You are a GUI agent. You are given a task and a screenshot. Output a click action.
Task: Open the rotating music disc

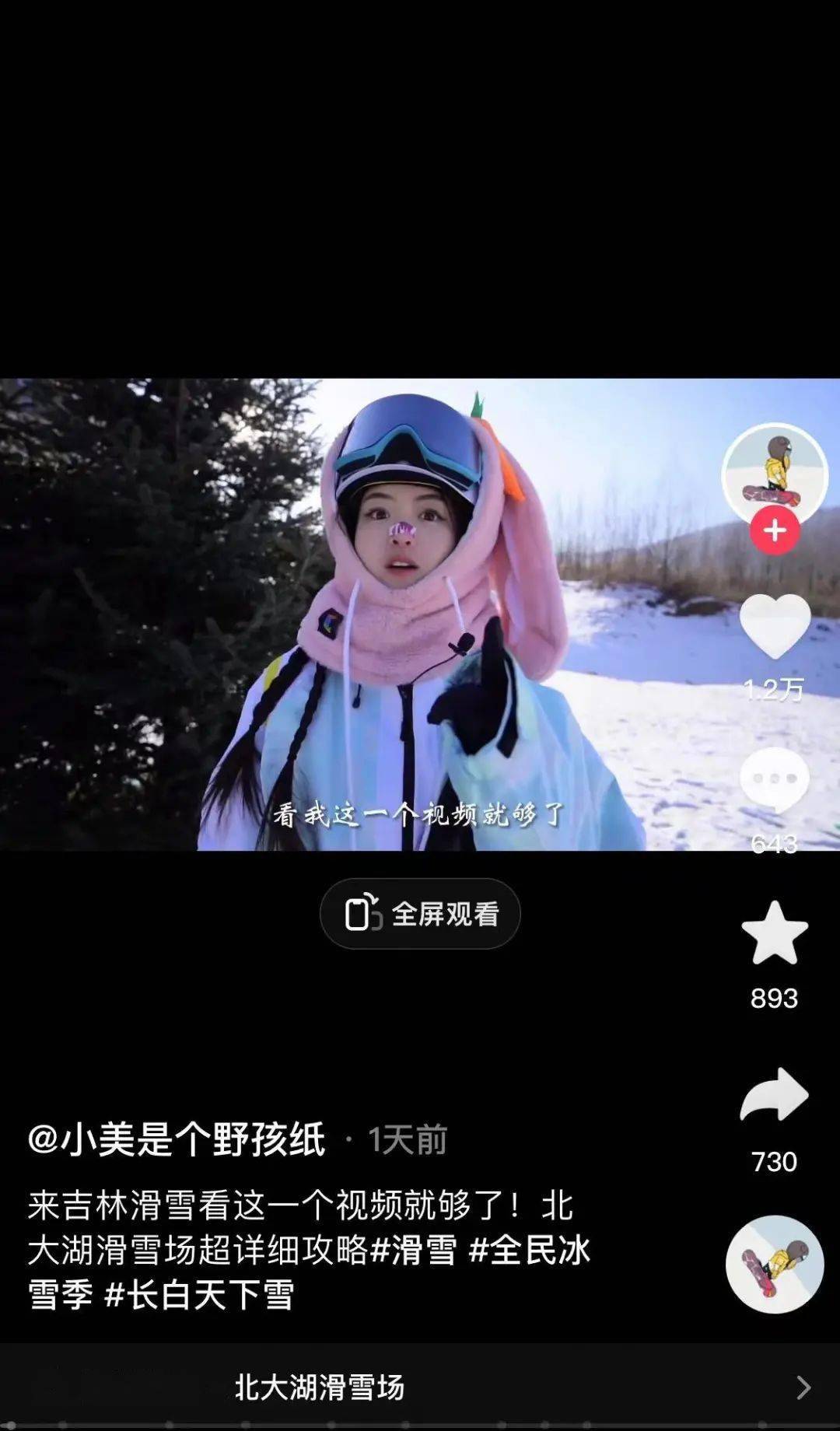(774, 1264)
